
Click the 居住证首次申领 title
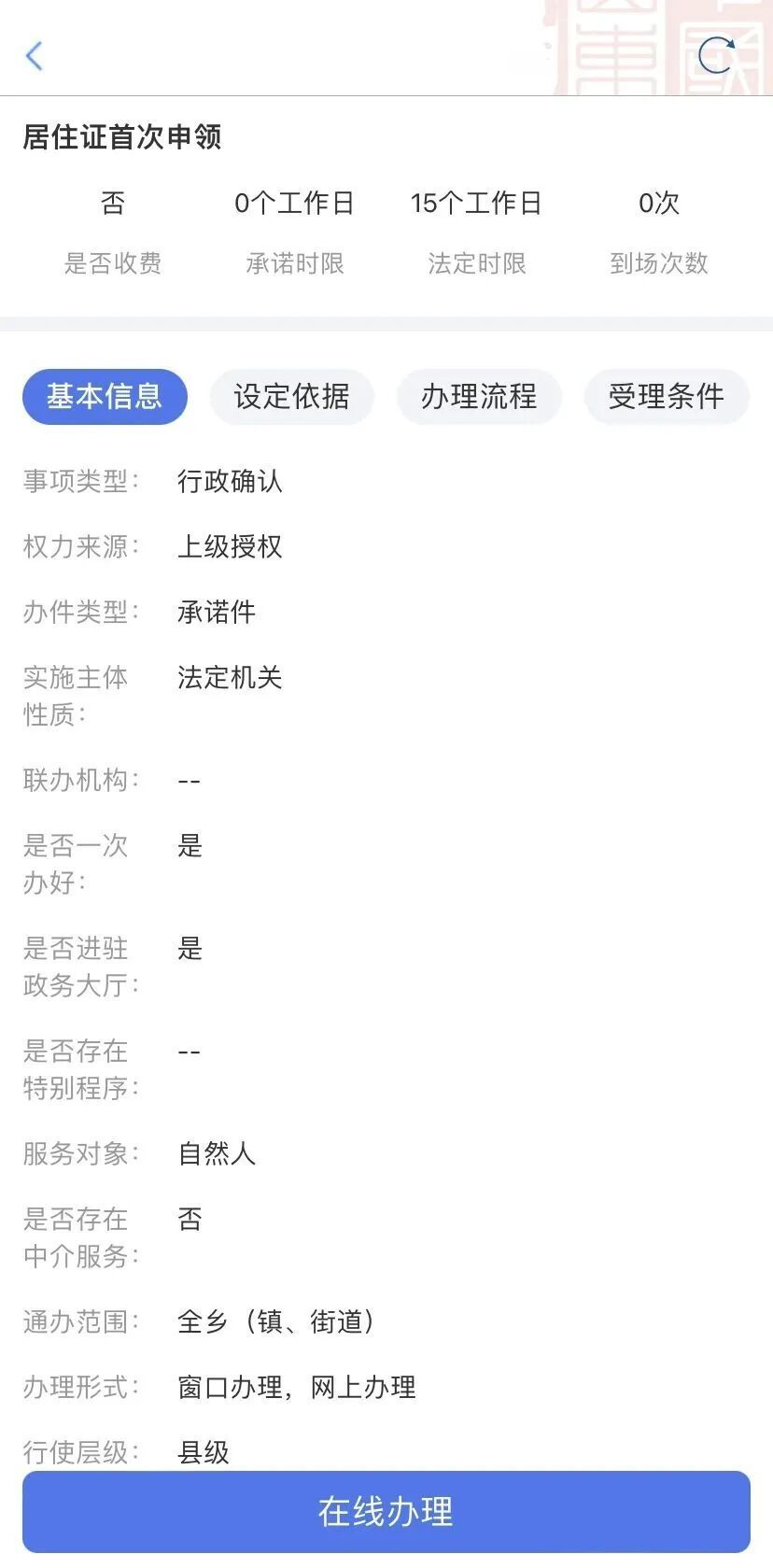[122, 136]
